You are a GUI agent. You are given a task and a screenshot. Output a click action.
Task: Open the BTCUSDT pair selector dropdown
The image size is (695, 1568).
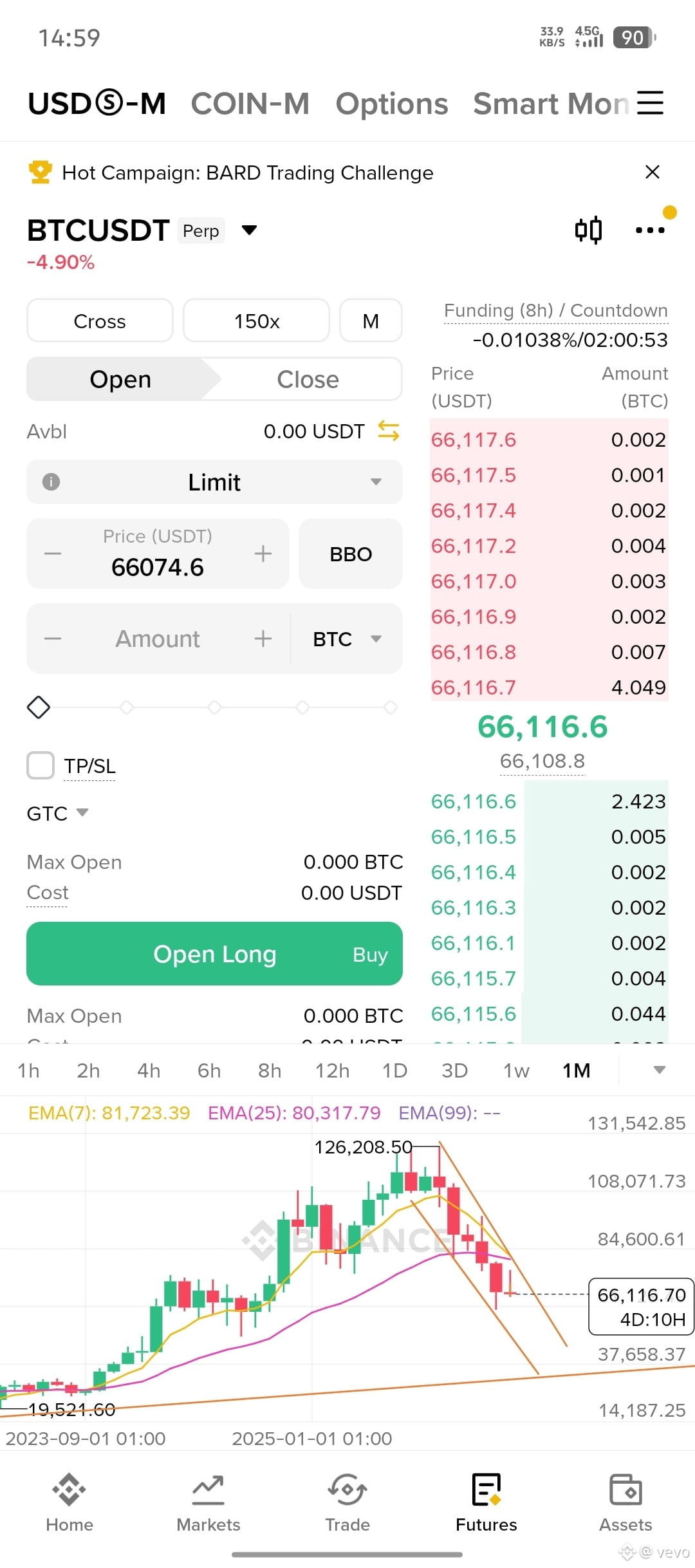coord(249,230)
